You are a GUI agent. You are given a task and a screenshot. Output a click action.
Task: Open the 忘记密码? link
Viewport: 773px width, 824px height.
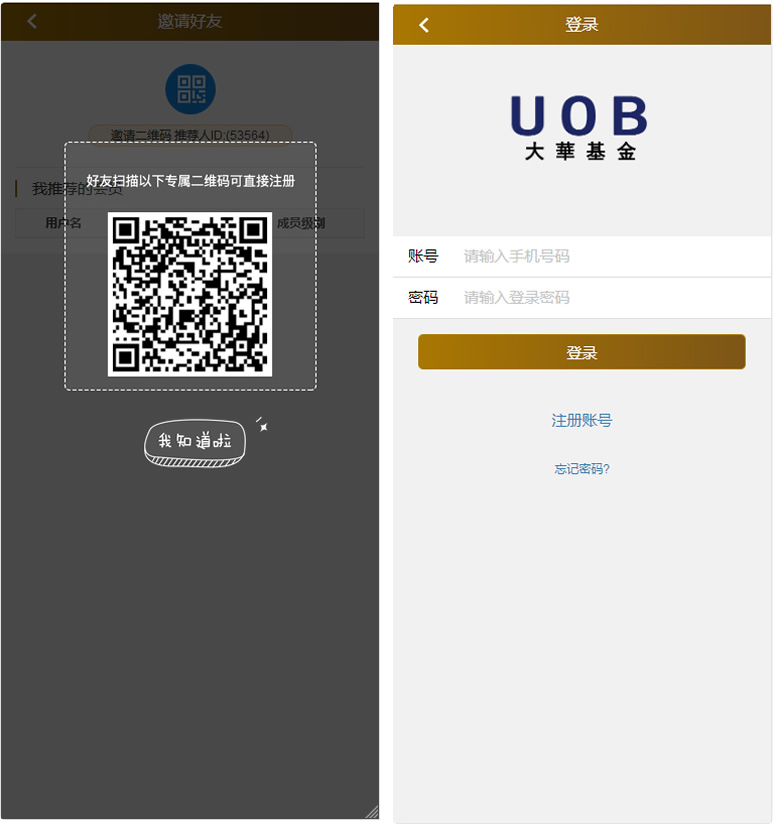(x=582, y=468)
